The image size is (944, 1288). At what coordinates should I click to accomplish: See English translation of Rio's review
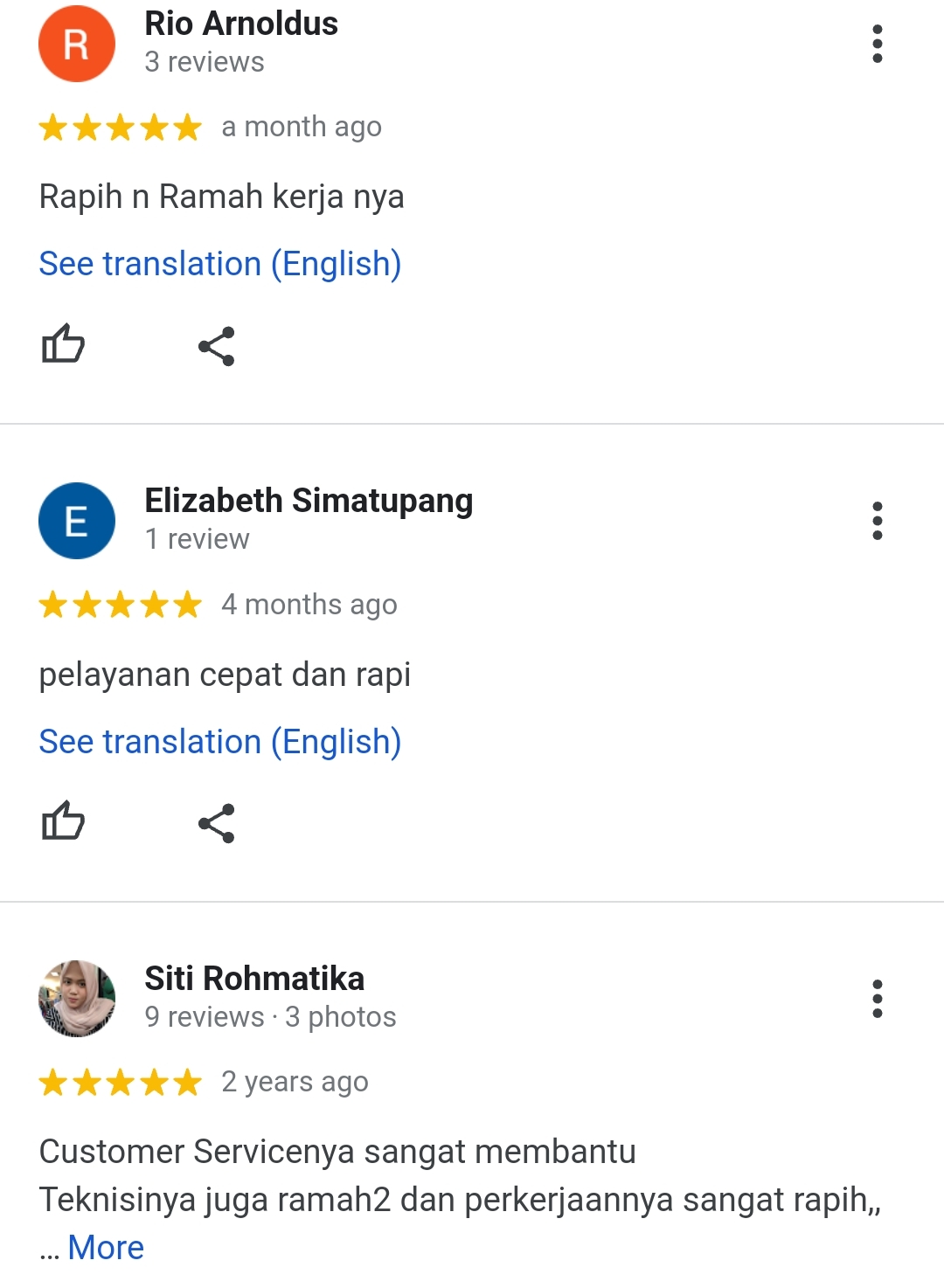click(x=219, y=263)
